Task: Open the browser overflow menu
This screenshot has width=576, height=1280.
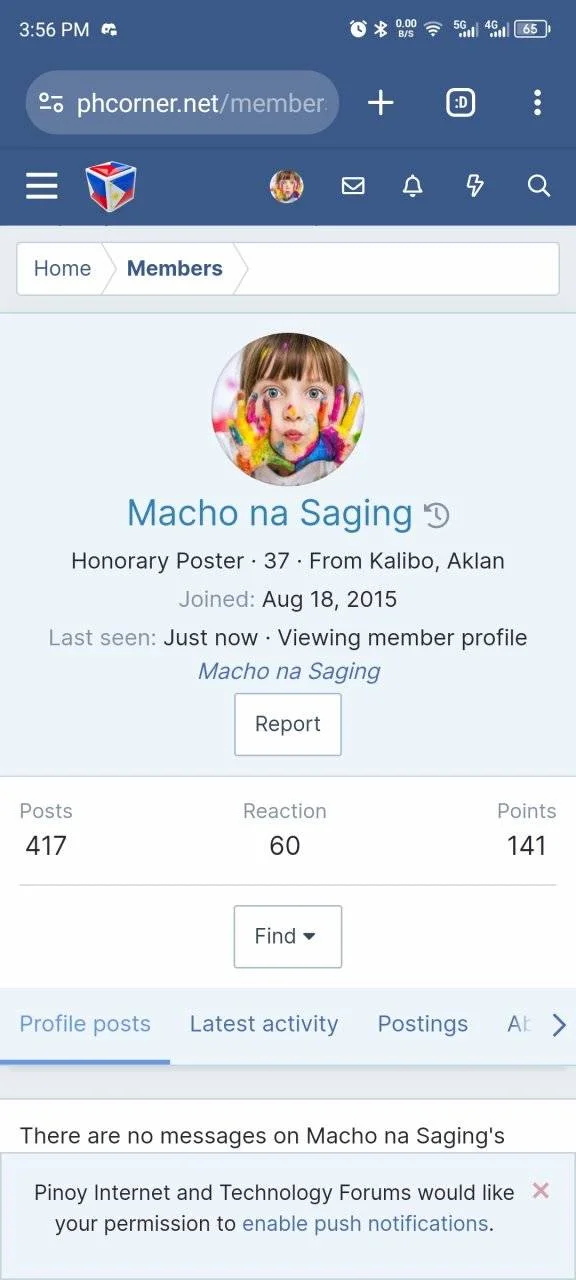Action: [x=537, y=103]
